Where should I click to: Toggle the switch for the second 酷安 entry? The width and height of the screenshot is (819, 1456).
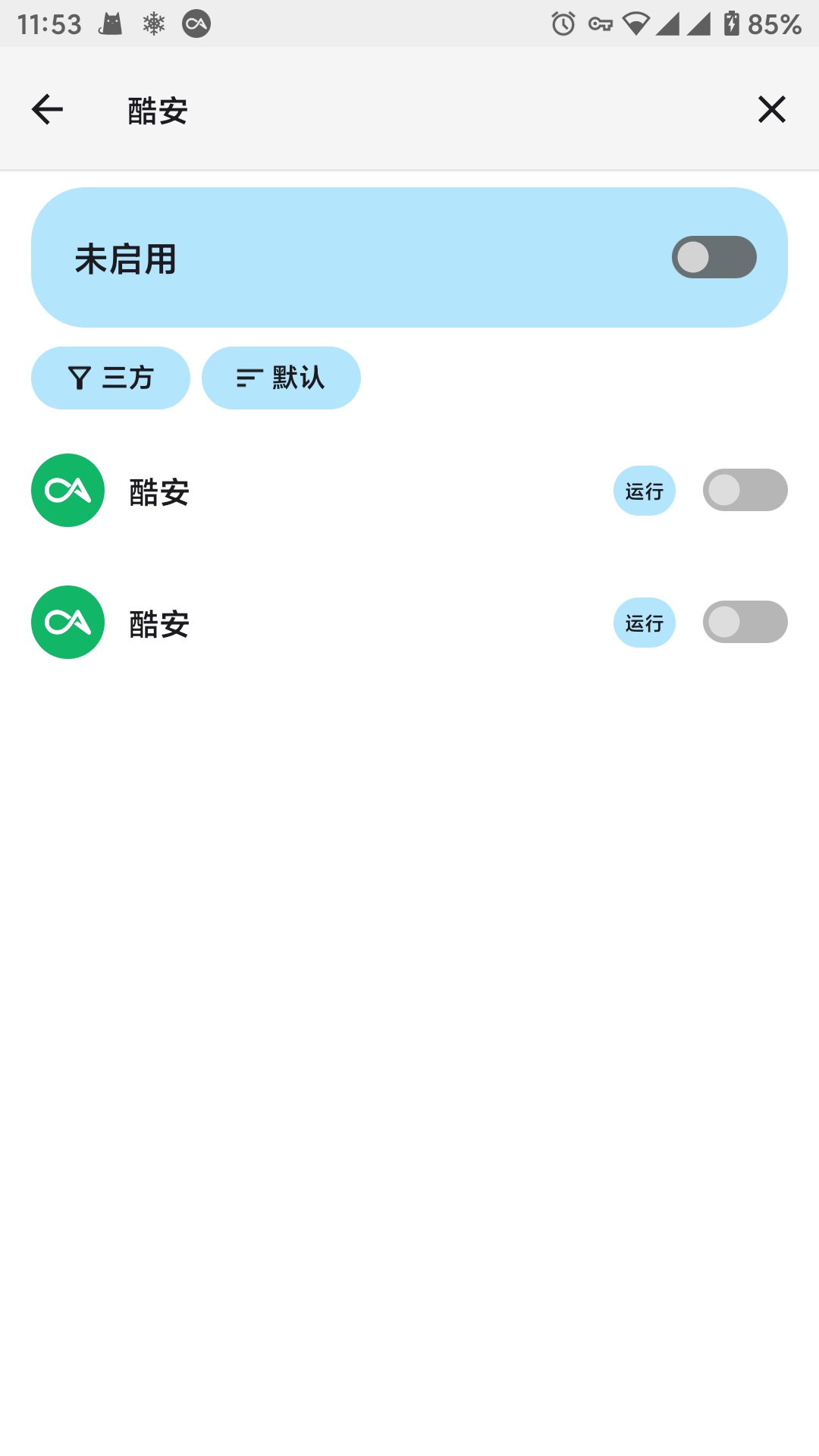click(745, 622)
